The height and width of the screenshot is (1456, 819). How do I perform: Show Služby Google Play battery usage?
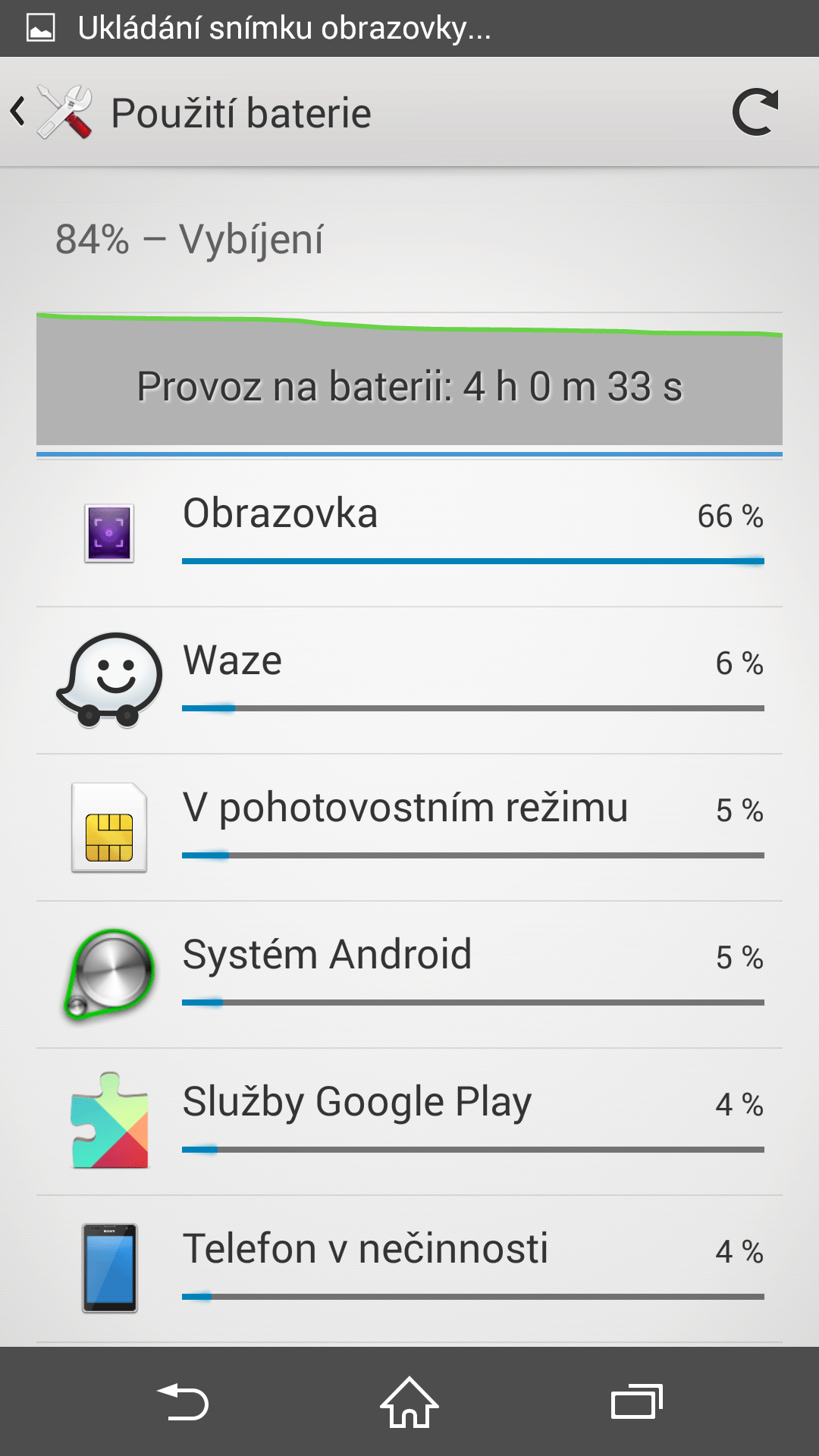tap(409, 1121)
